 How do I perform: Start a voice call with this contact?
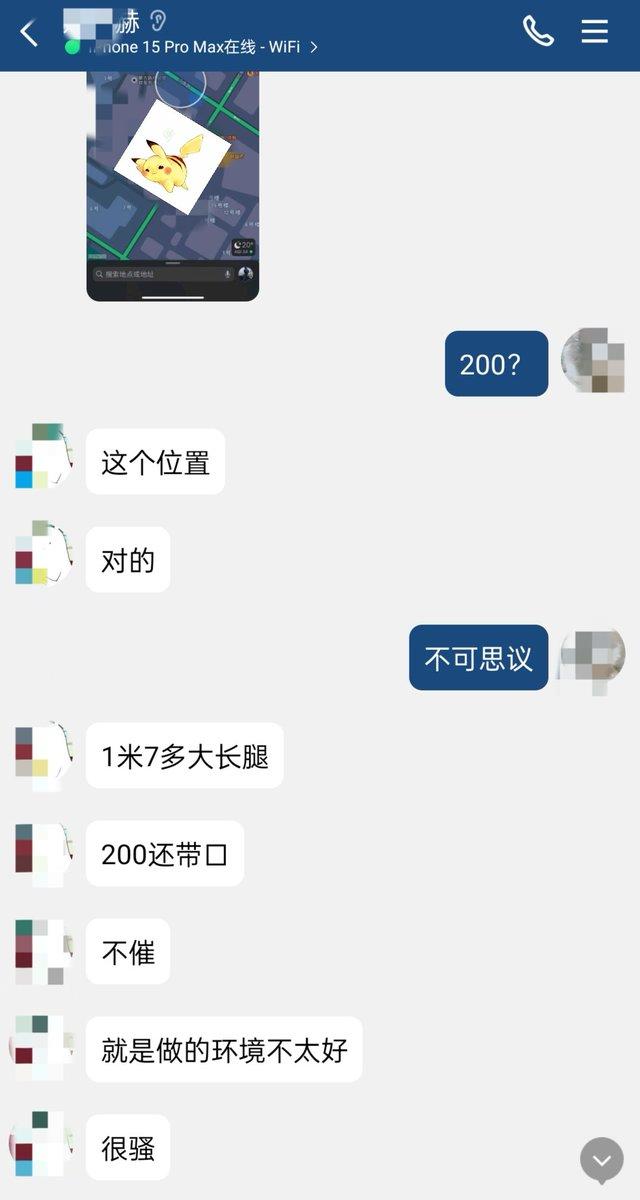tap(538, 31)
